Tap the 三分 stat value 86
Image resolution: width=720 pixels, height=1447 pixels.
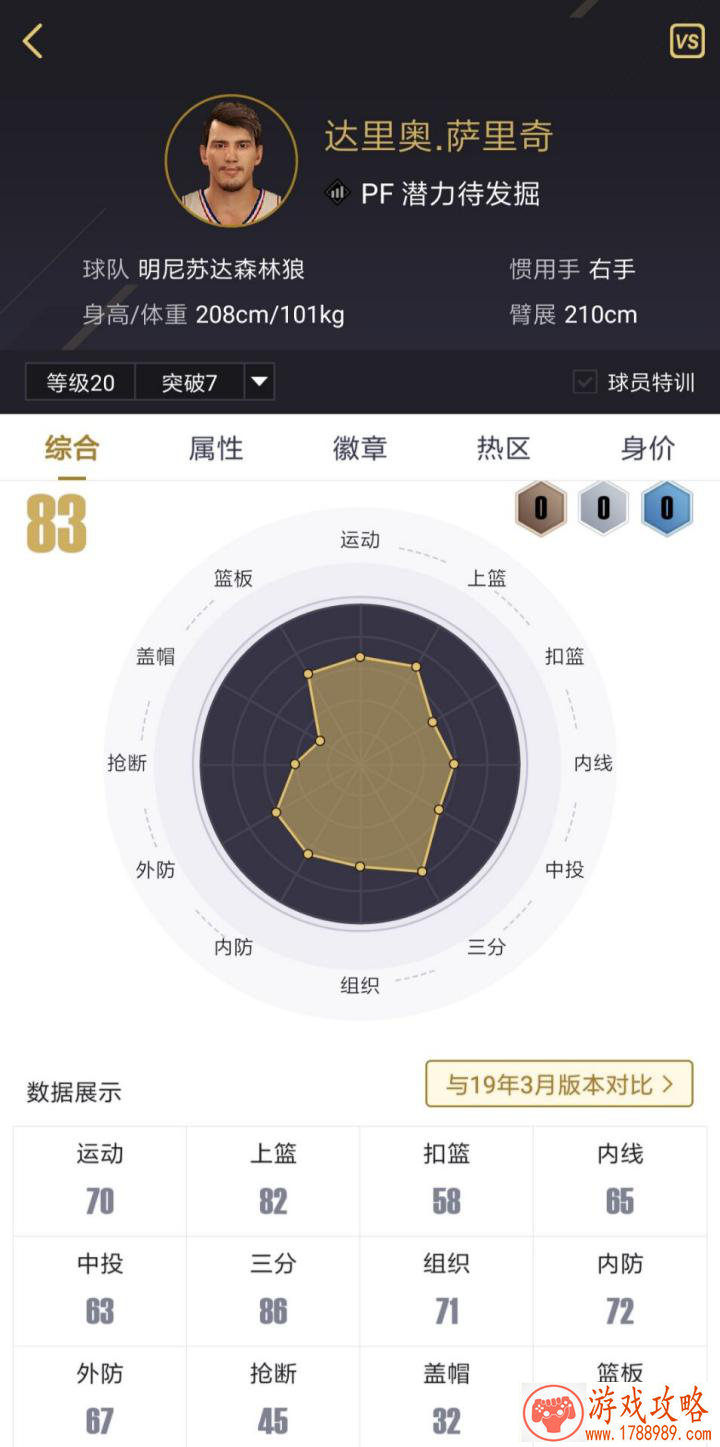(272, 1307)
